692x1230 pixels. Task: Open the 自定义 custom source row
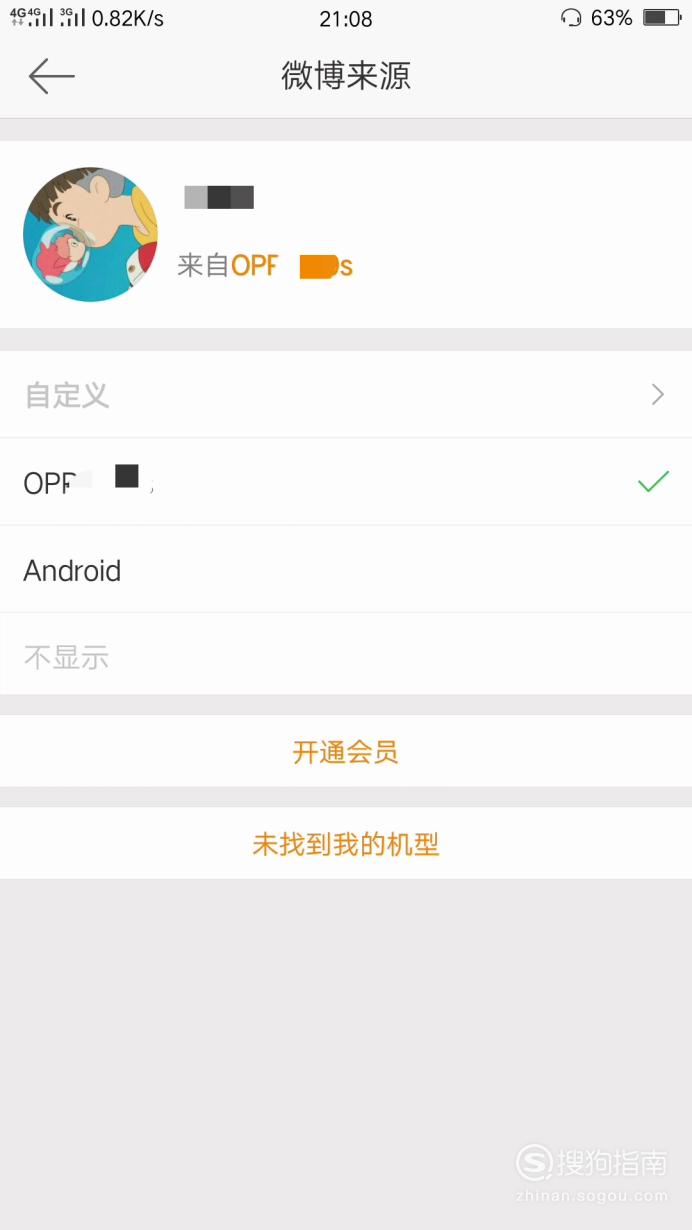click(346, 395)
